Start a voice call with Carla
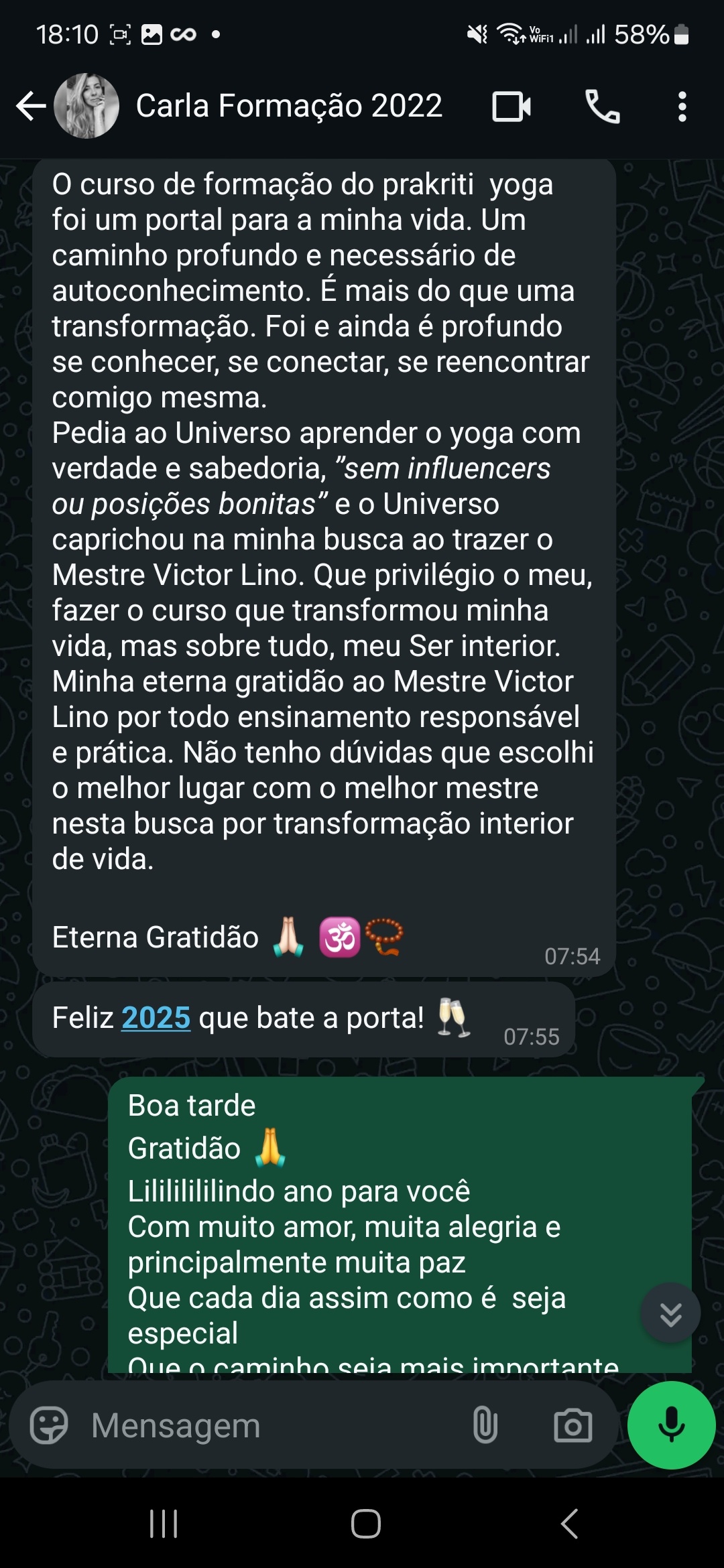724x1568 pixels. 602,107
